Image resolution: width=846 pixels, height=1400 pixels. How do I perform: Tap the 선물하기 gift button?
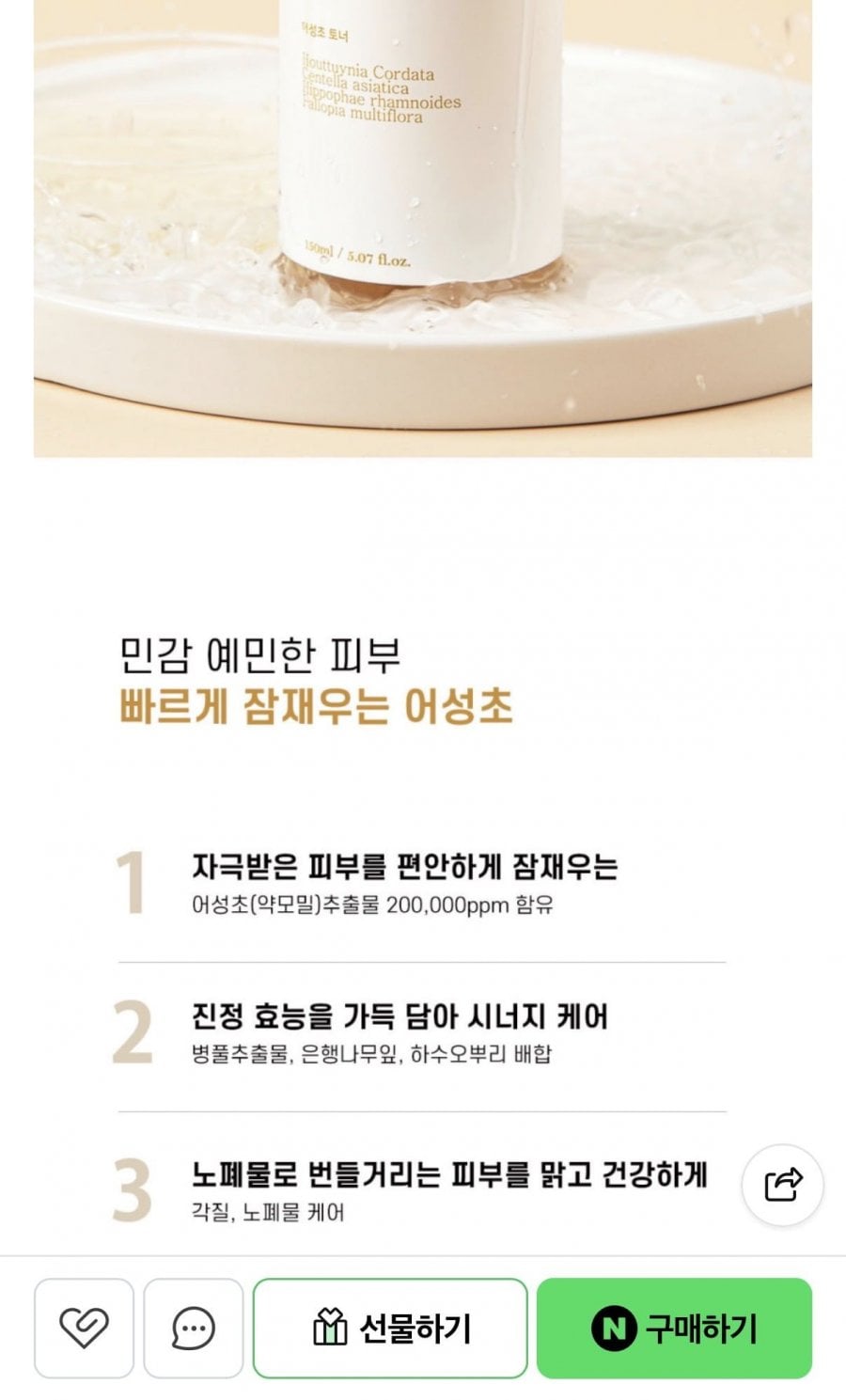click(390, 1328)
